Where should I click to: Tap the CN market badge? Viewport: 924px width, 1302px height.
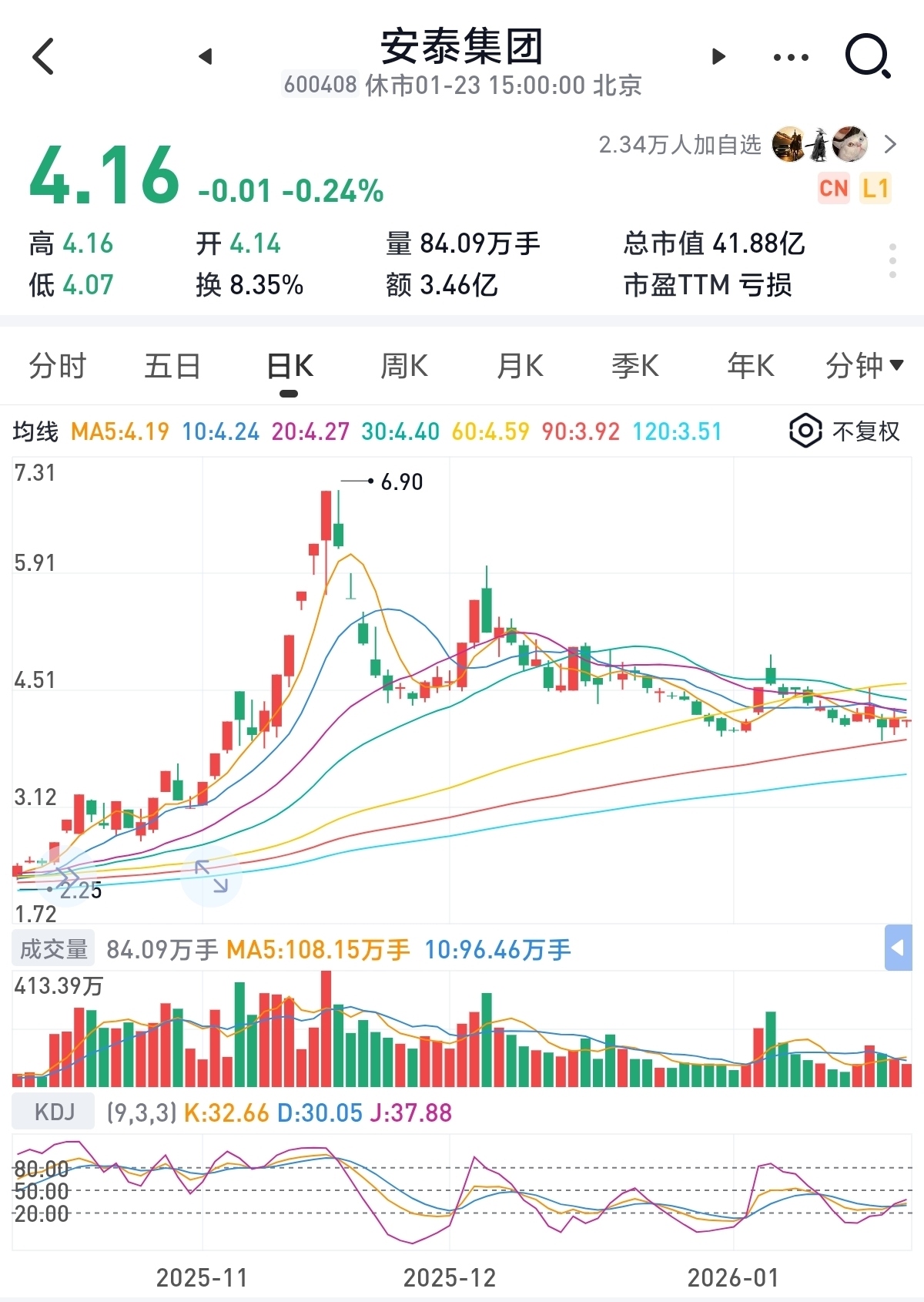coord(832,187)
